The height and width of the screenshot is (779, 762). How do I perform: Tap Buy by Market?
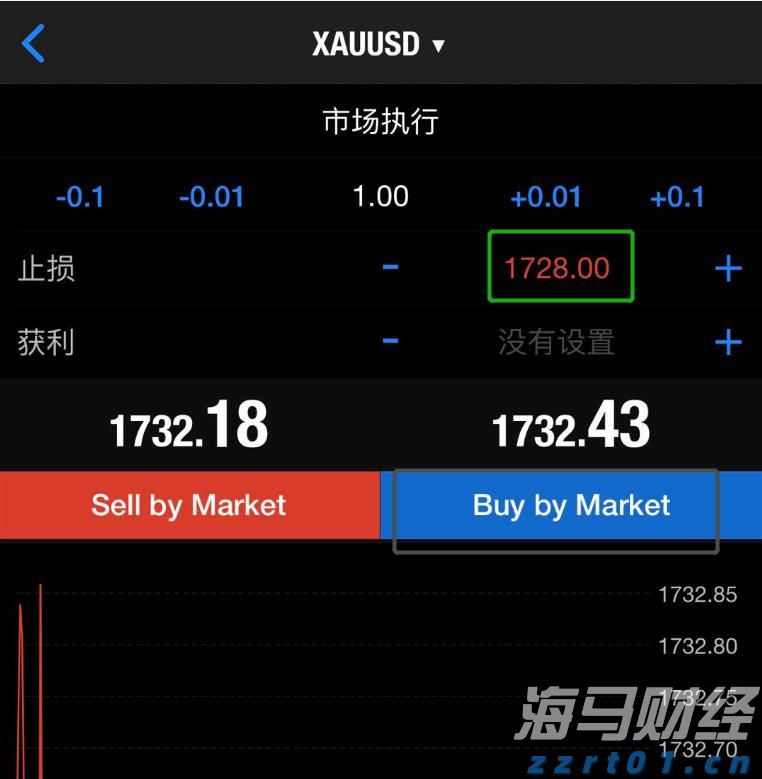pos(570,506)
